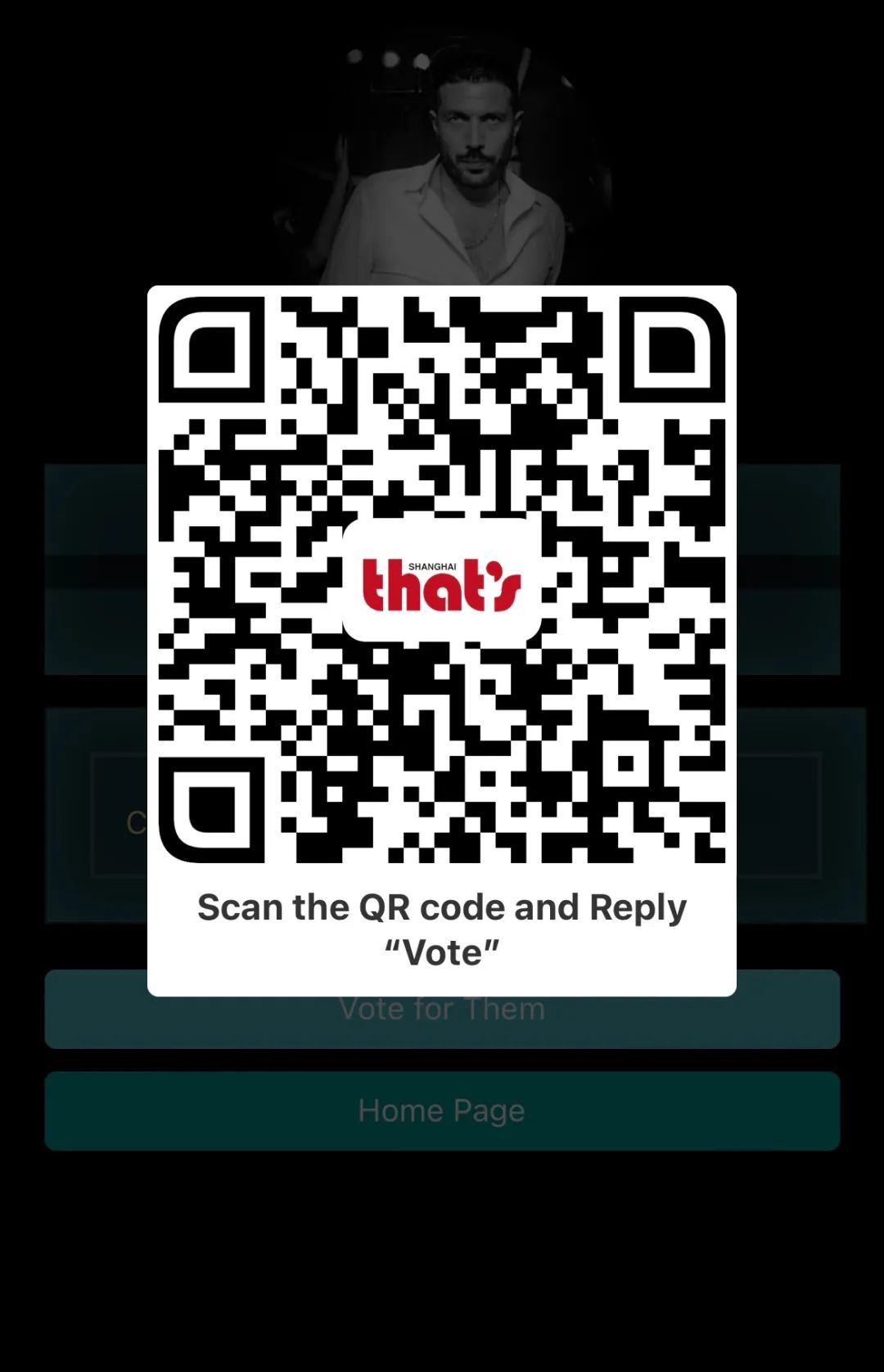Tap the Home Page button
This screenshot has width=884, height=1372.
pos(442,1110)
